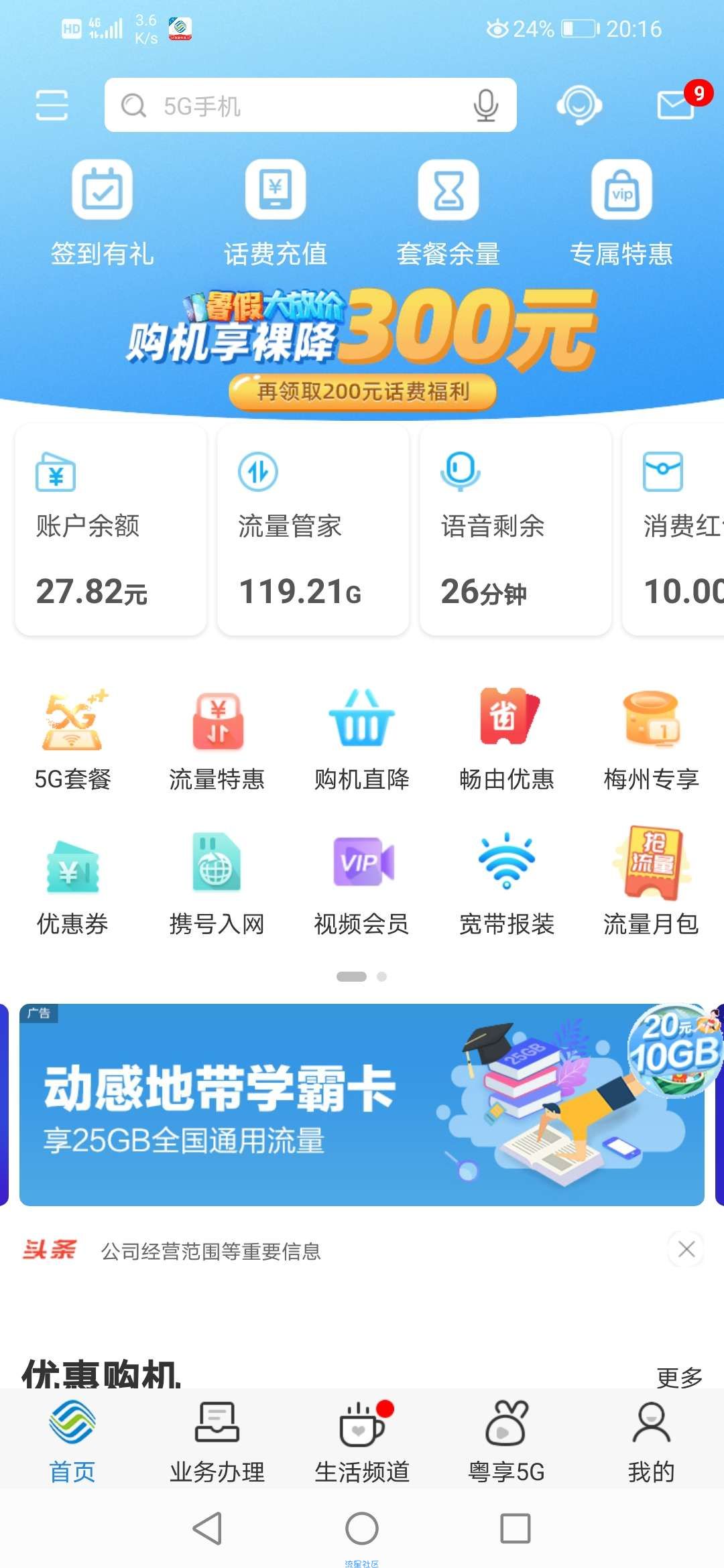Dismiss the 头条 news ticker
Viewport: 724px width, 1568px height.
[686, 1249]
